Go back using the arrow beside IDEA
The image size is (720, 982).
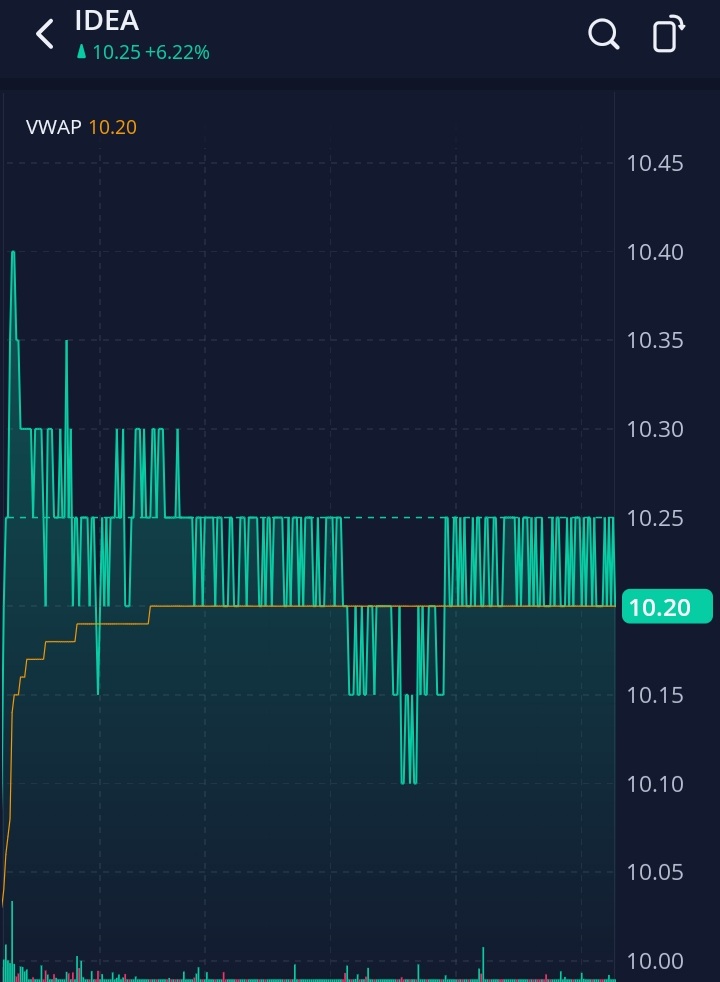coord(44,35)
